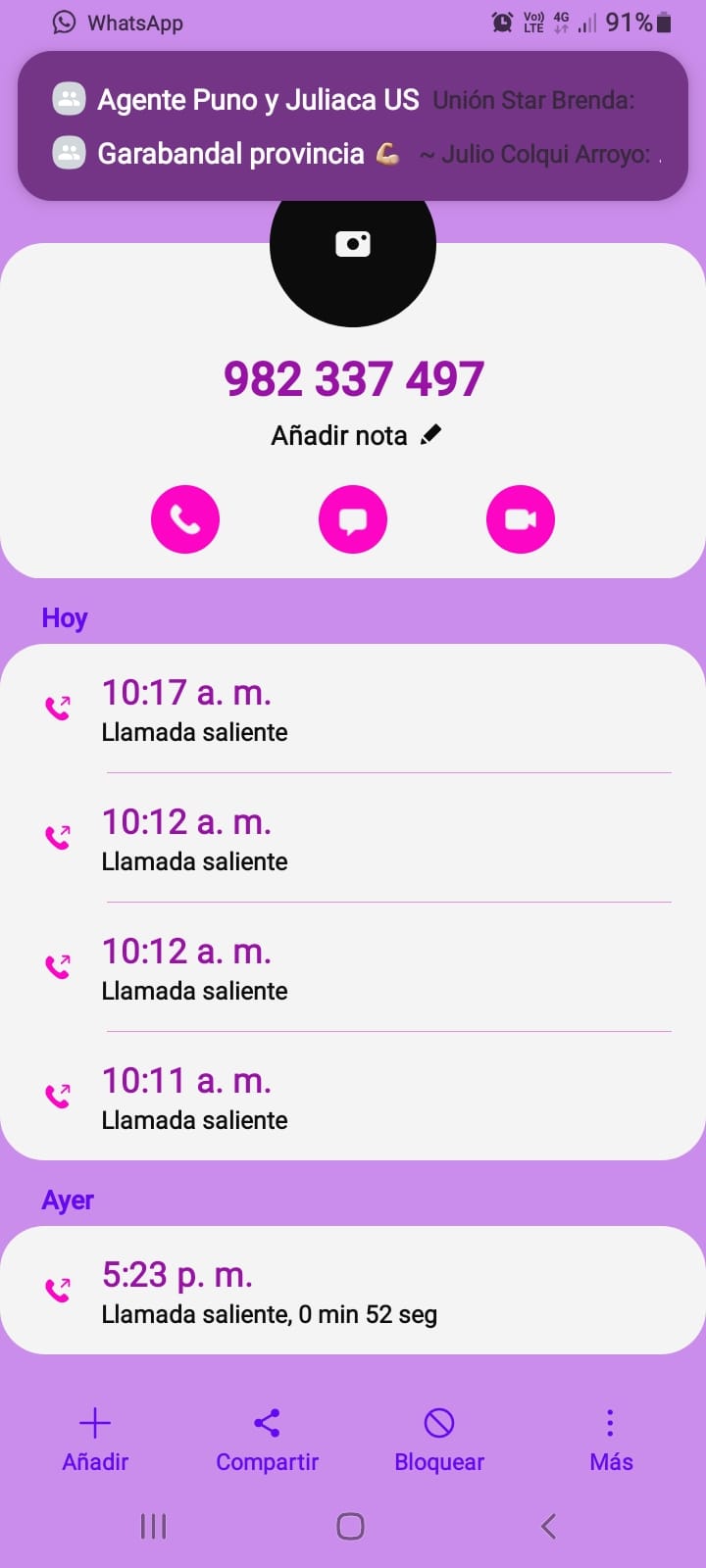Open the 10:17 a. m. outgoing call entry
This screenshot has height=1568, width=706.
353,710
